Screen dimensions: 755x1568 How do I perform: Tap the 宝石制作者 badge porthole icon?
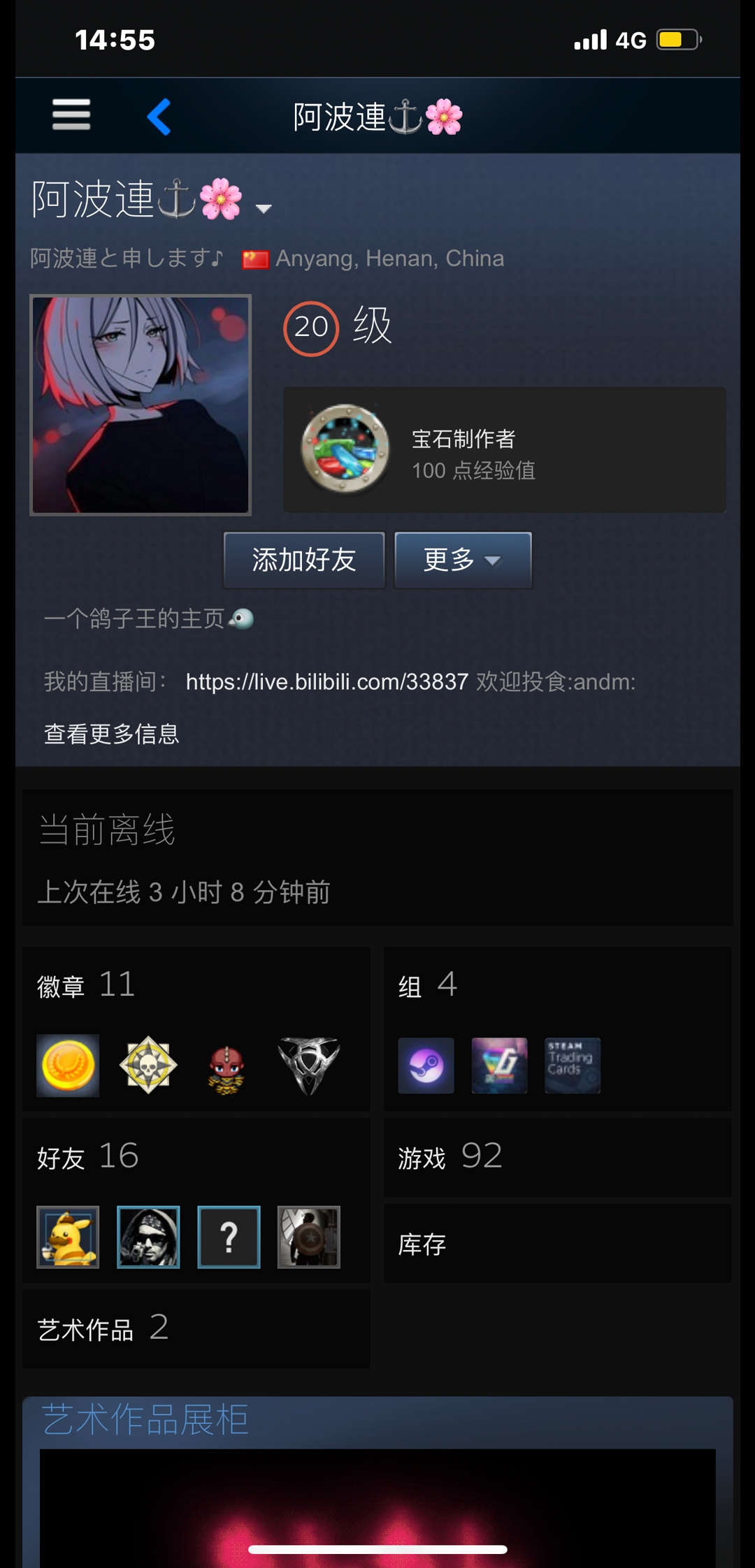344,447
